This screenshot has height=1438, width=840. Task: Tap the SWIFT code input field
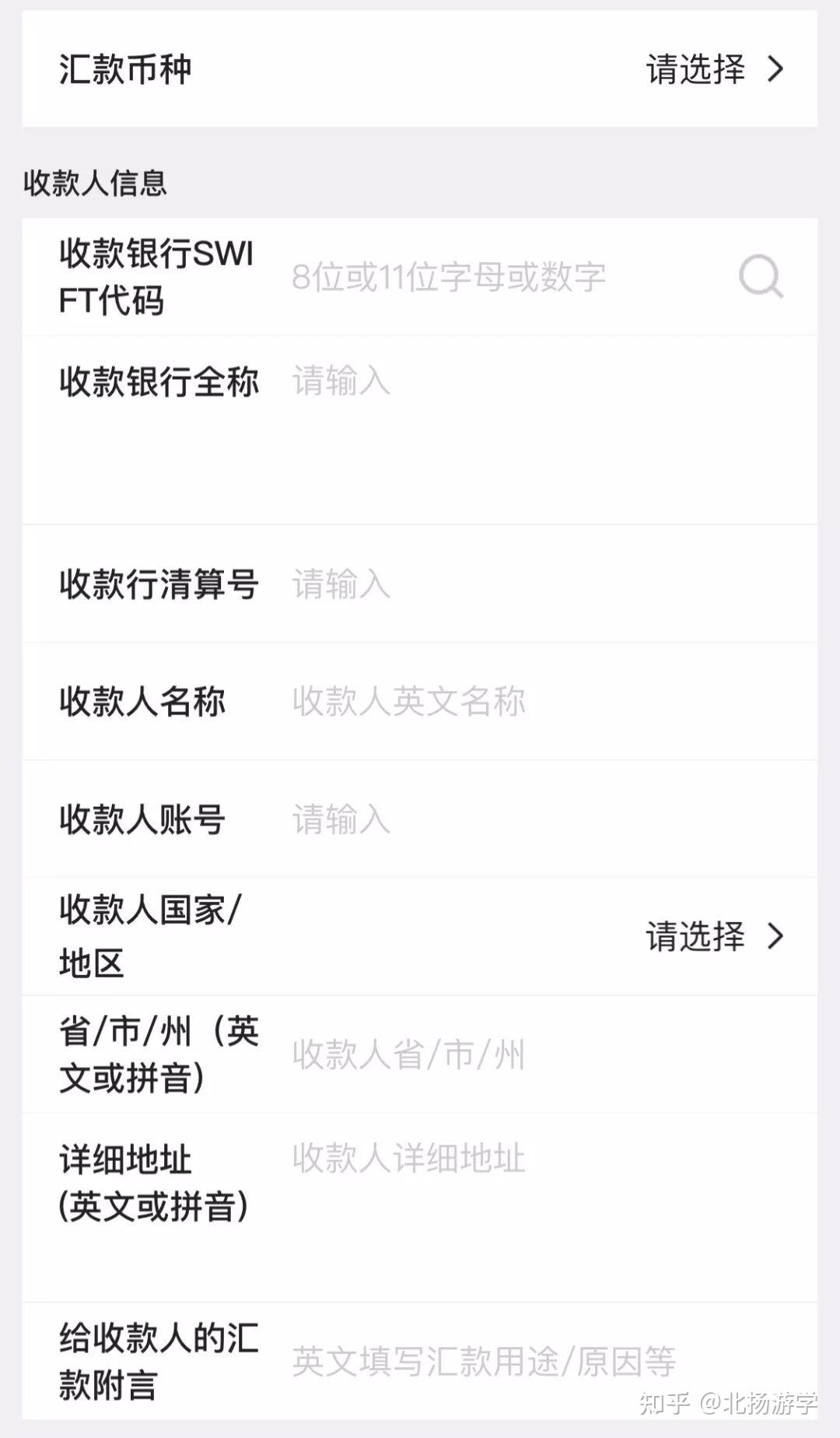click(506, 277)
